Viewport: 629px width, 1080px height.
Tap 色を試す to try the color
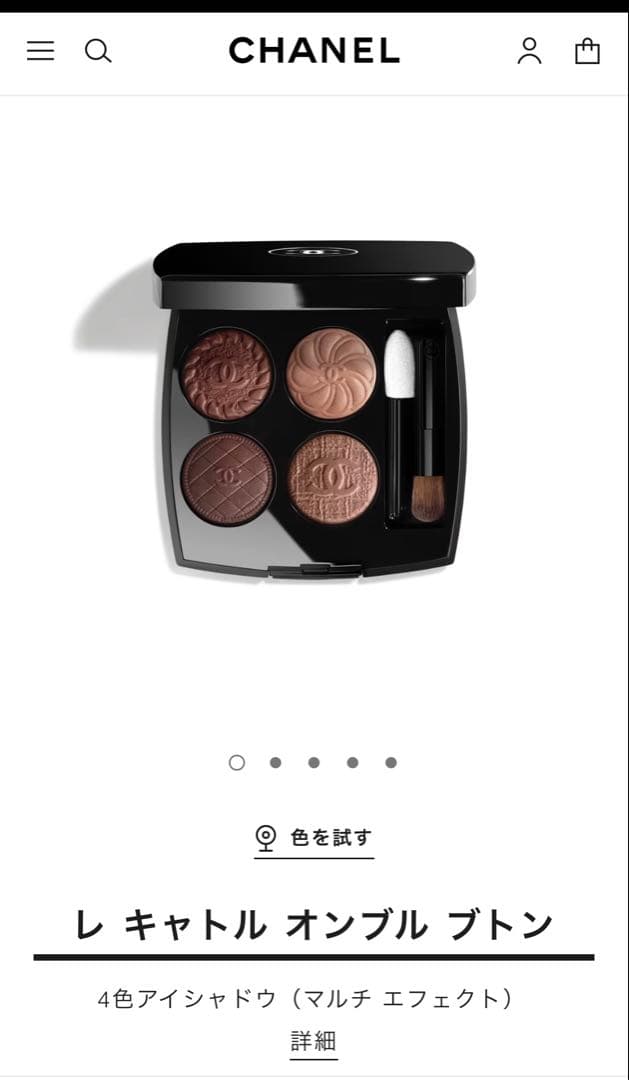pos(314,838)
